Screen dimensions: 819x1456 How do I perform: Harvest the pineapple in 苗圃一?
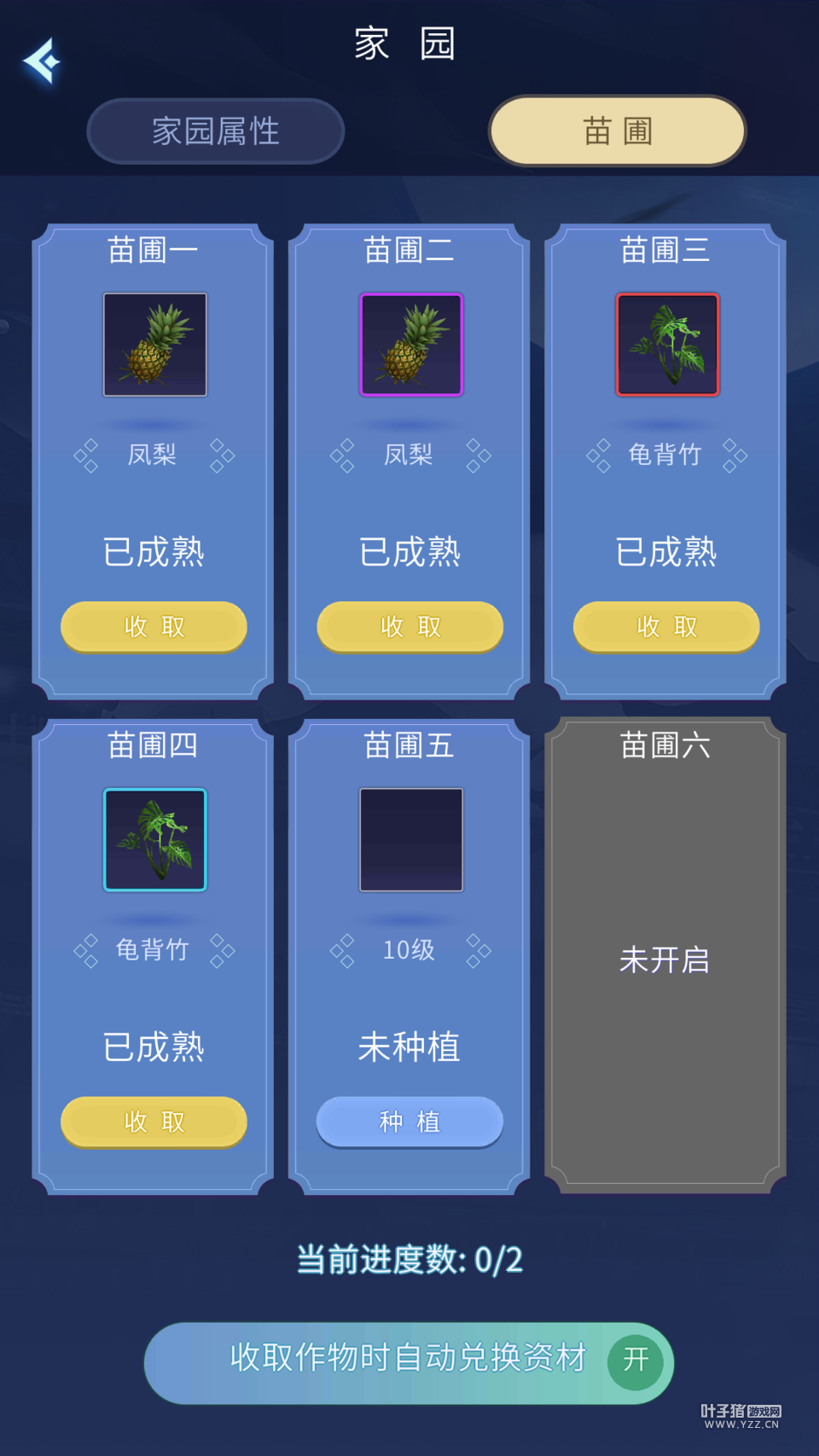pos(154,627)
